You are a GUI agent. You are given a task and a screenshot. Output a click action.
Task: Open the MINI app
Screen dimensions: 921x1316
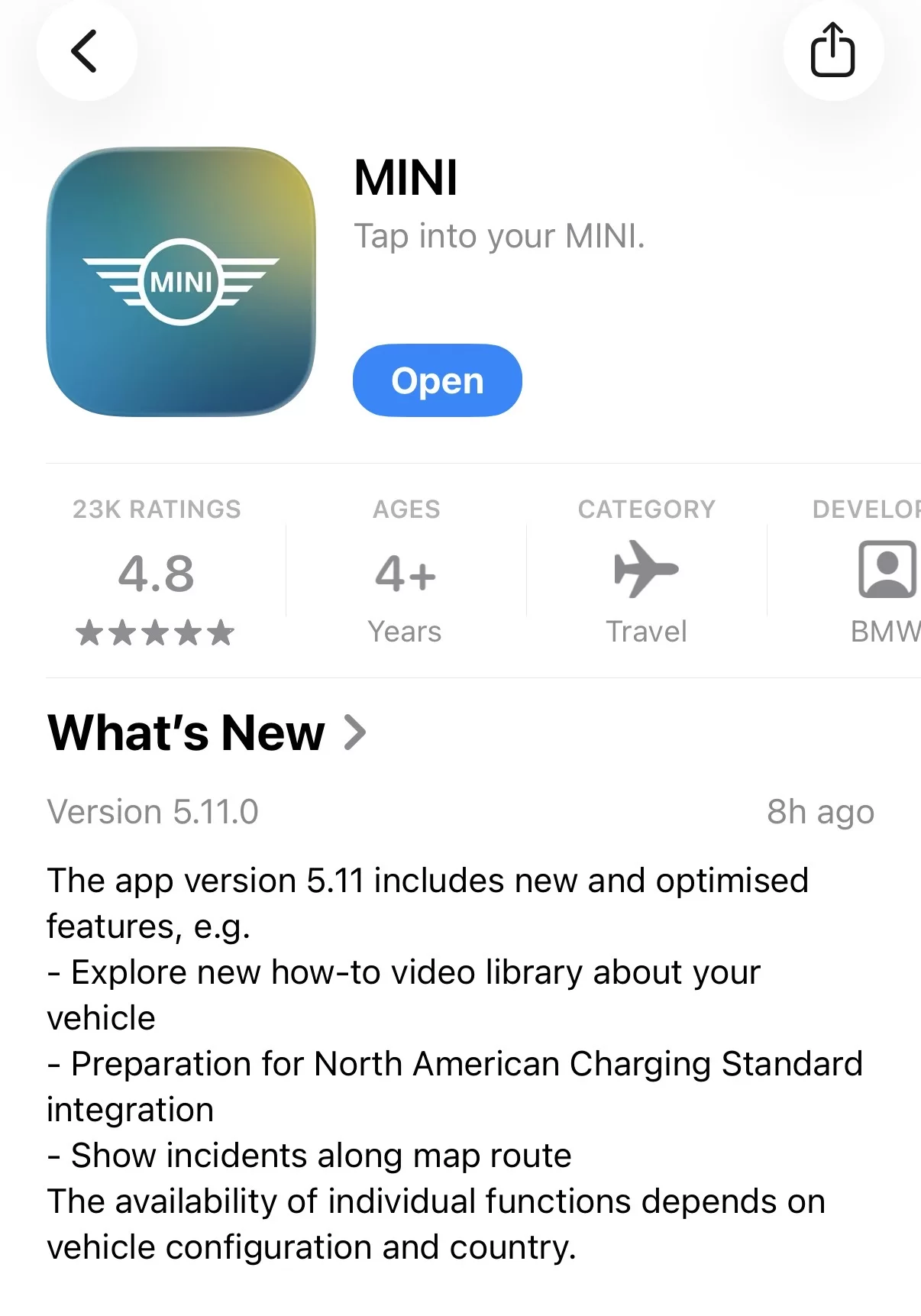coord(437,380)
